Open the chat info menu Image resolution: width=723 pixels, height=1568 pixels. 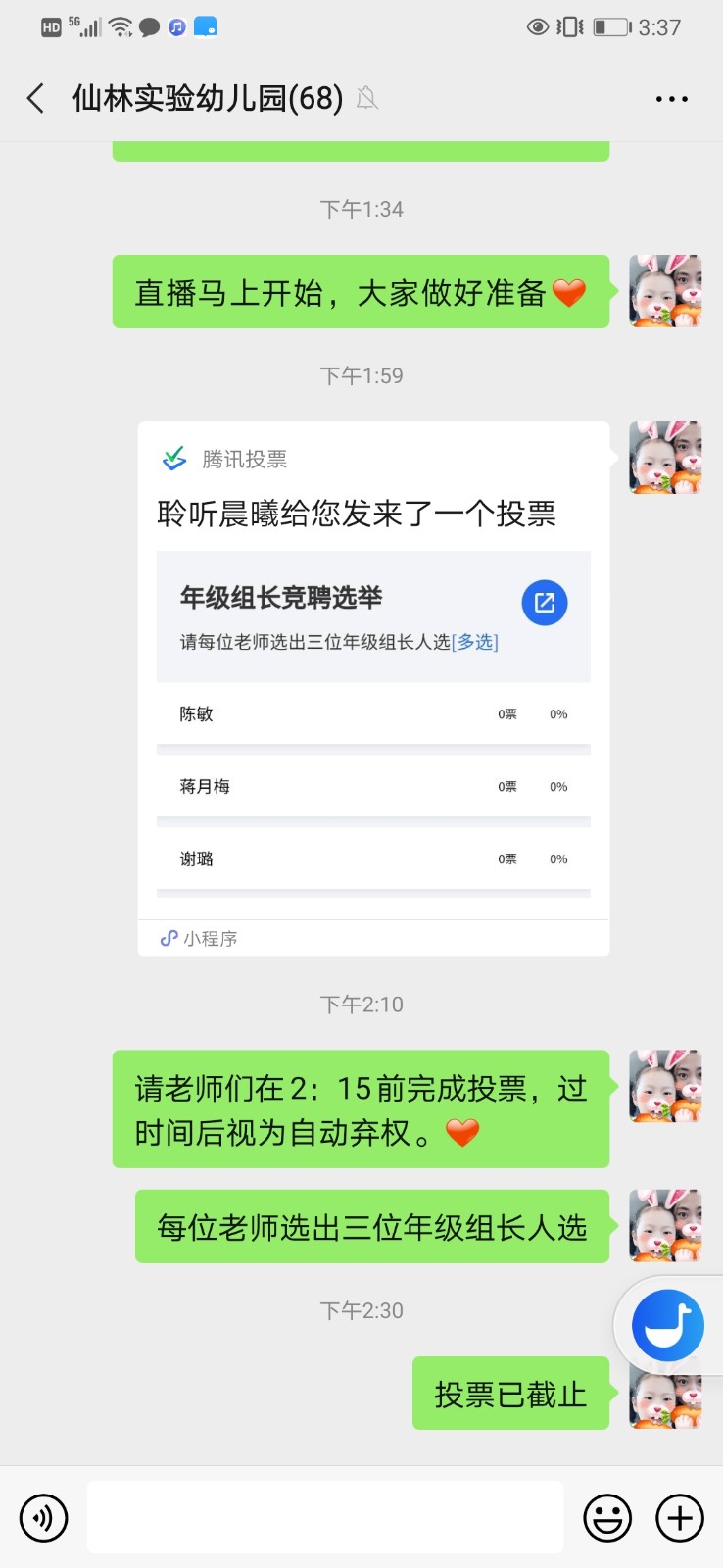point(671,99)
